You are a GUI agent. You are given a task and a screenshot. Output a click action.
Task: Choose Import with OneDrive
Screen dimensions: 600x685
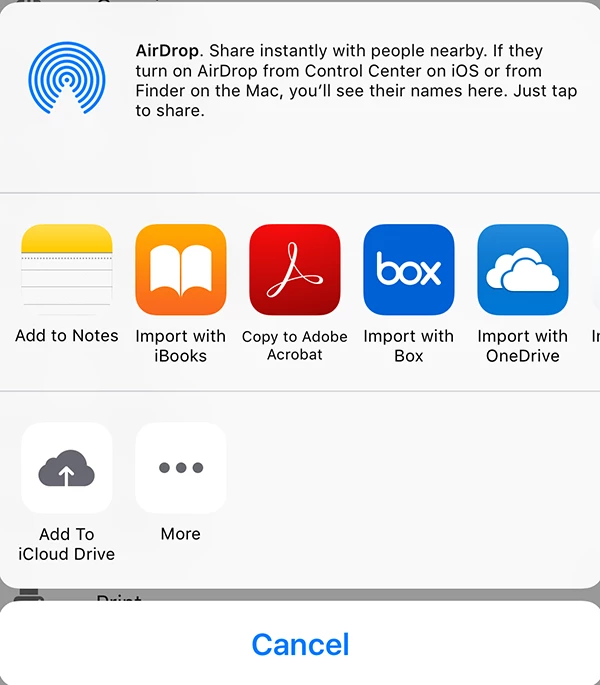(523, 270)
